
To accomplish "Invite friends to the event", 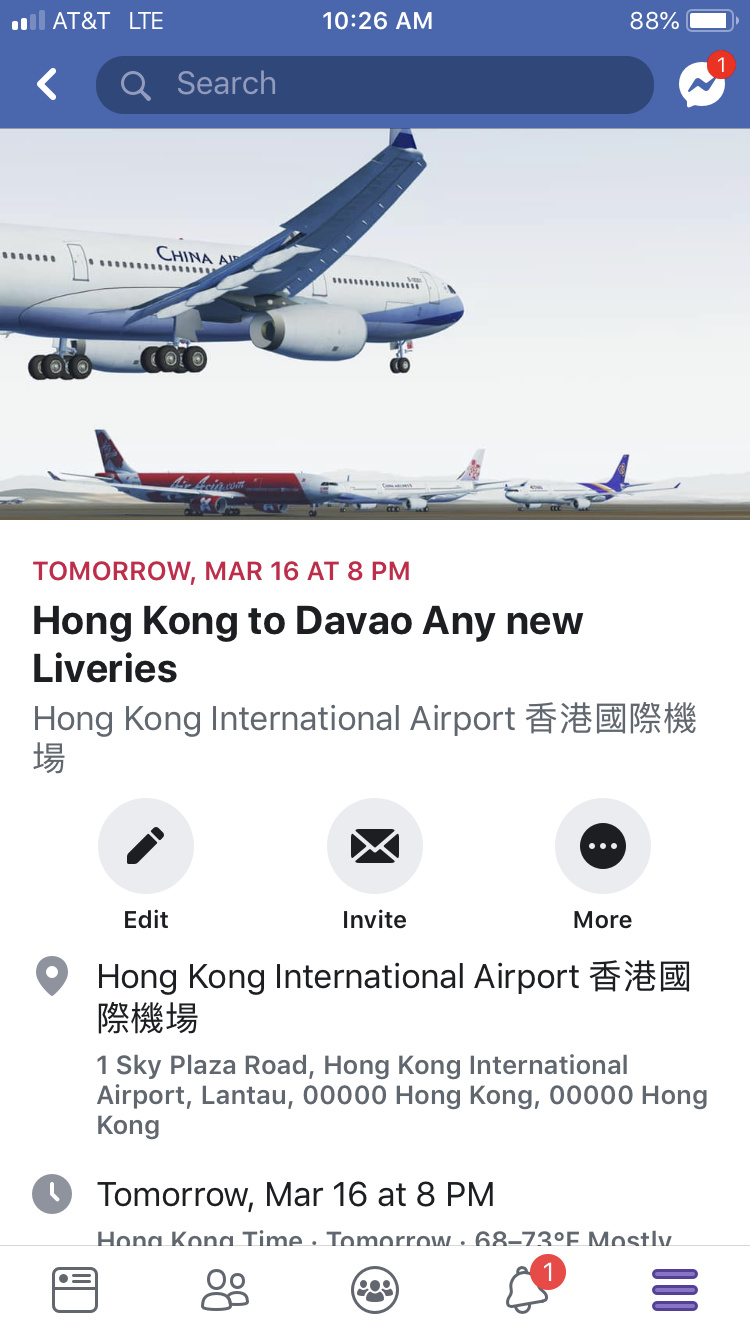I will click(375, 847).
